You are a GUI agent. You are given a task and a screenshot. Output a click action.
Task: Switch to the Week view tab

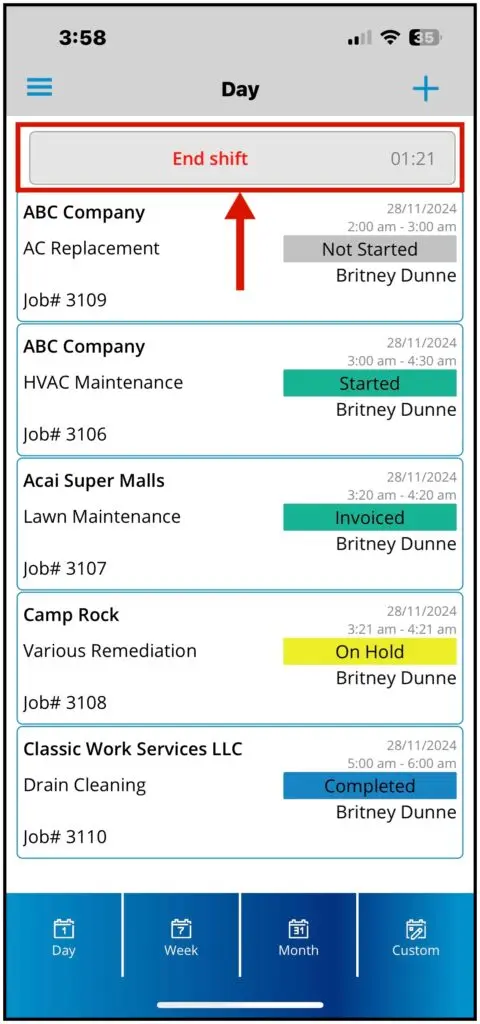tap(181, 936)
